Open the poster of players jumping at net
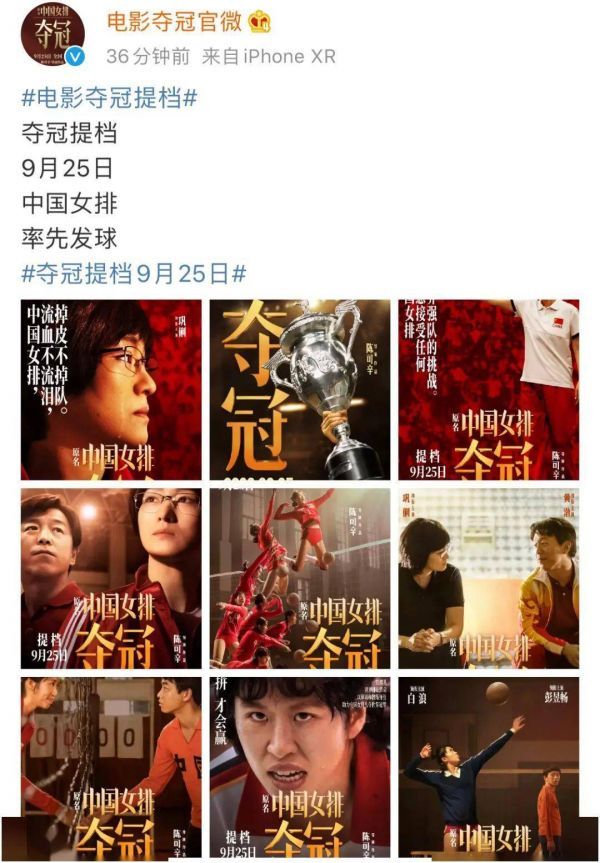 click(300, 578)
